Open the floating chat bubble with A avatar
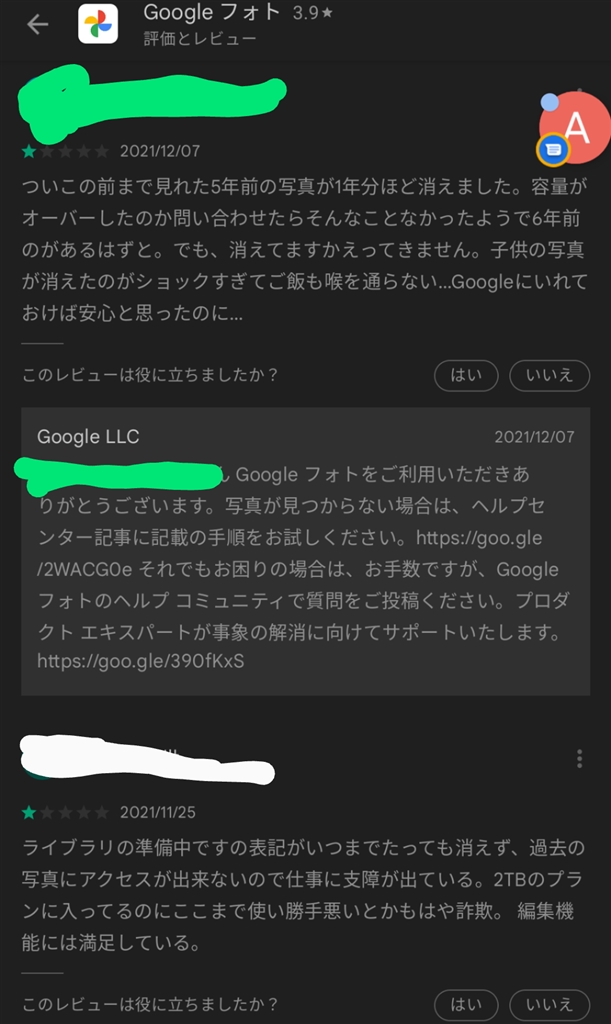This screenshot has height=1024, width=611. coord(574,127)
